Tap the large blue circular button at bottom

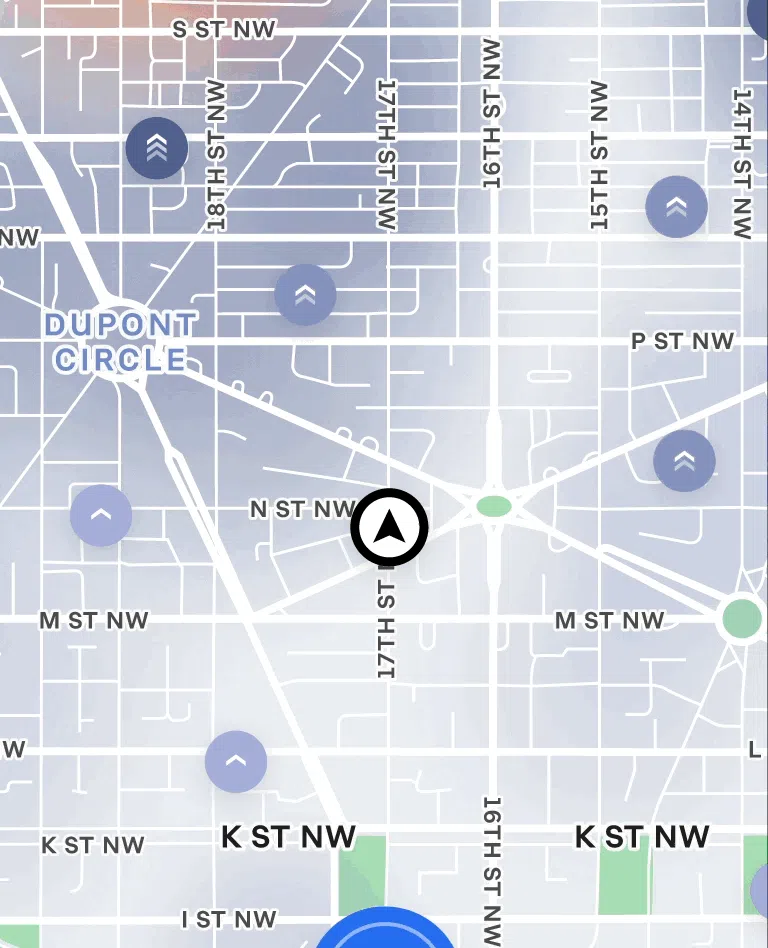coord(385,932)
